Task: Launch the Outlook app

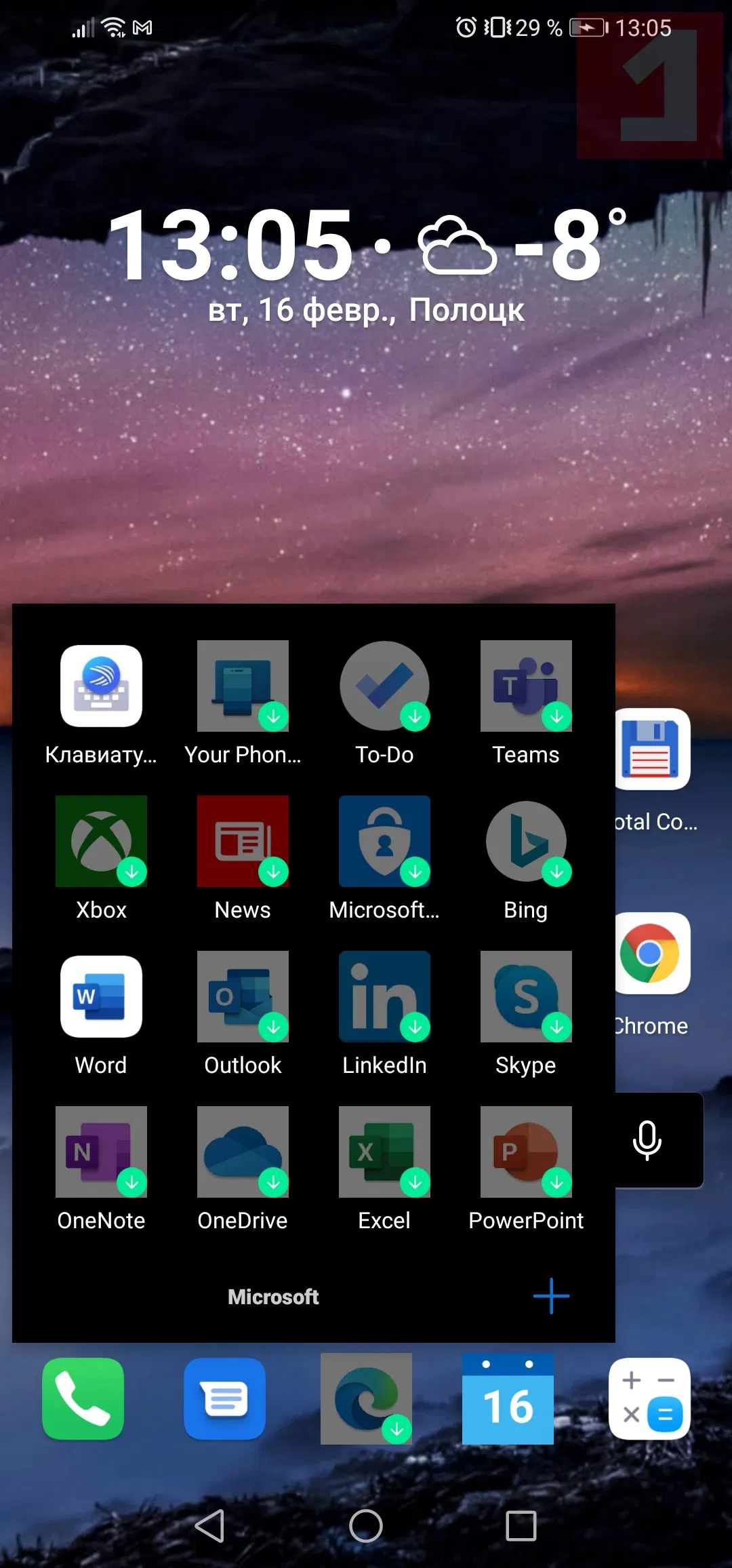Action: [243, 996]
